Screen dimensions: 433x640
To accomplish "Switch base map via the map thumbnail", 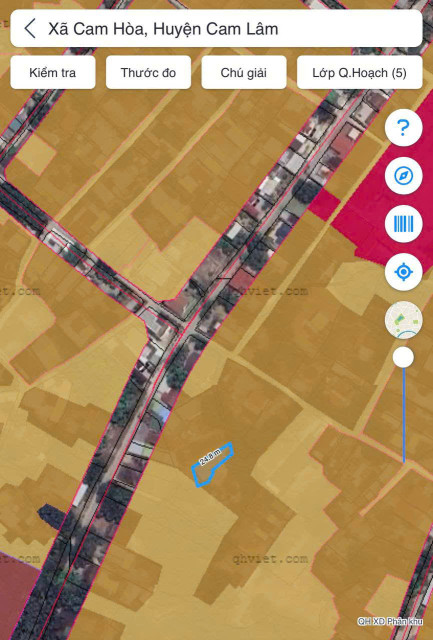I will tap(404, 320).
